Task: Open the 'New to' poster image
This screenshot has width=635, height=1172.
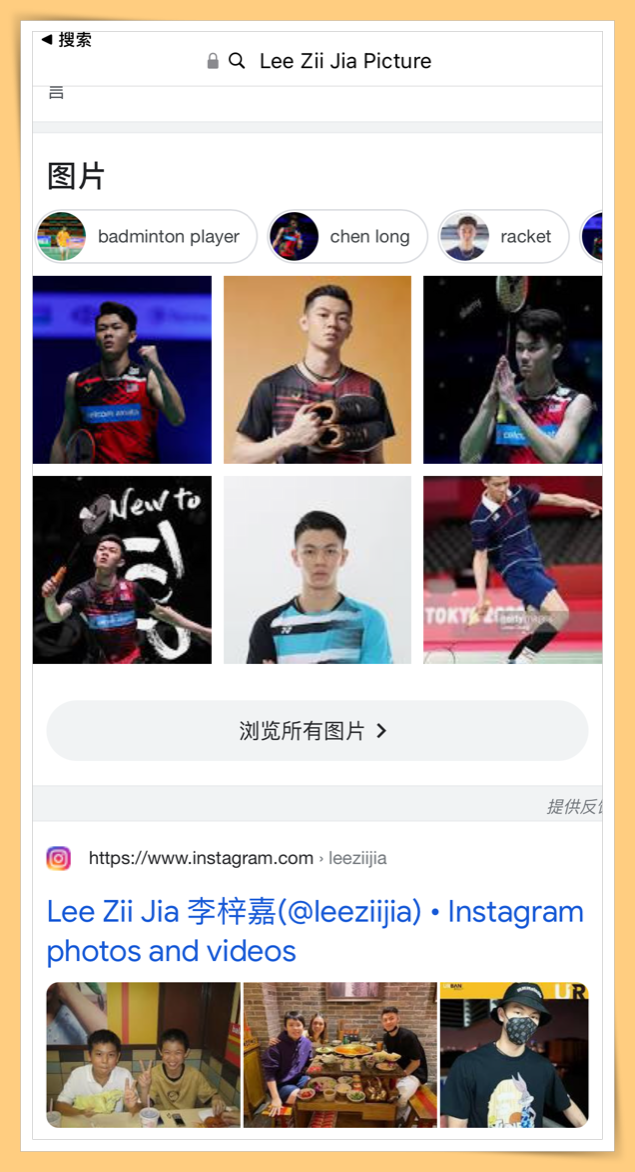Action: [x=123, y=570]
